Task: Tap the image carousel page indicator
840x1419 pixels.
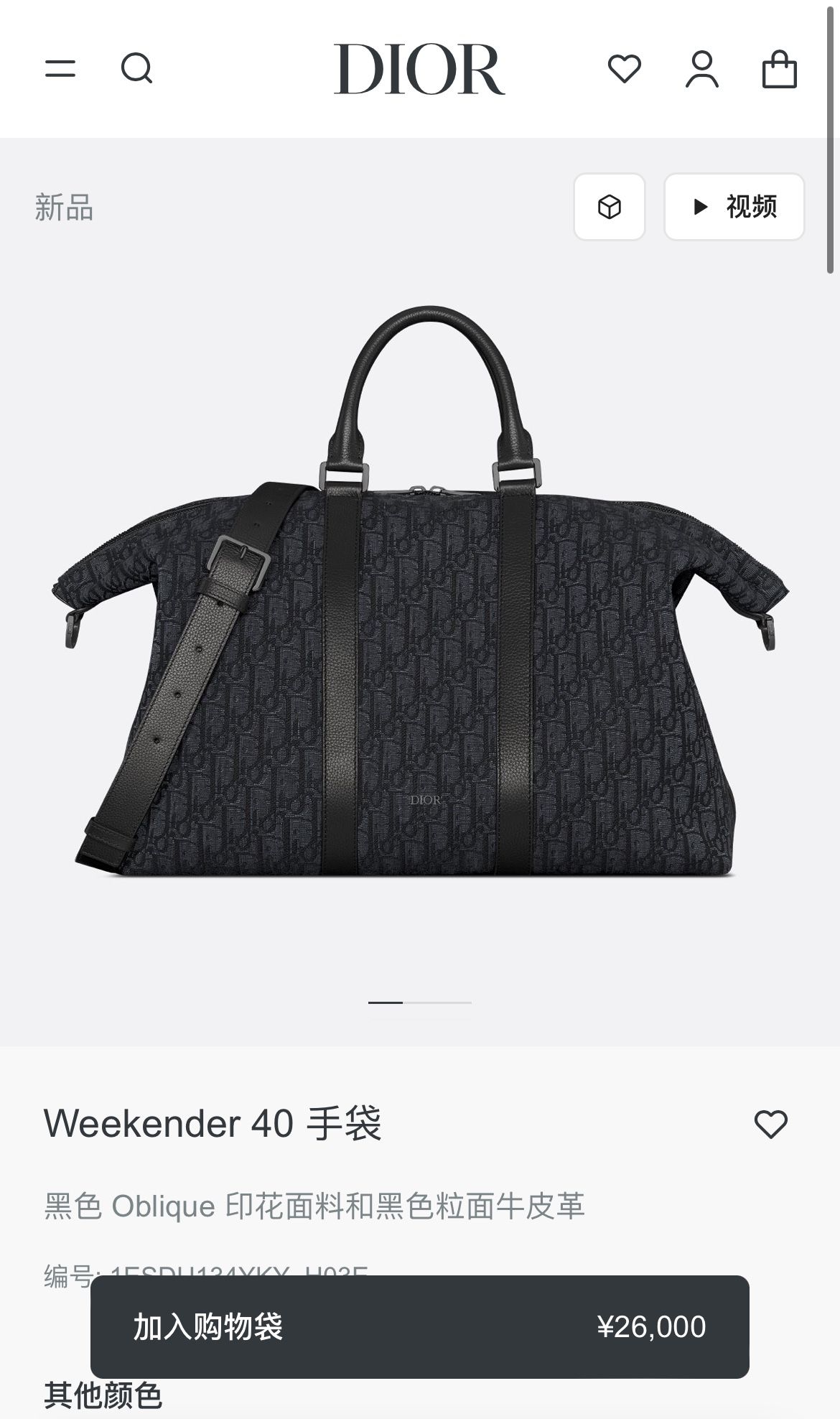Action: point(419,1002)
